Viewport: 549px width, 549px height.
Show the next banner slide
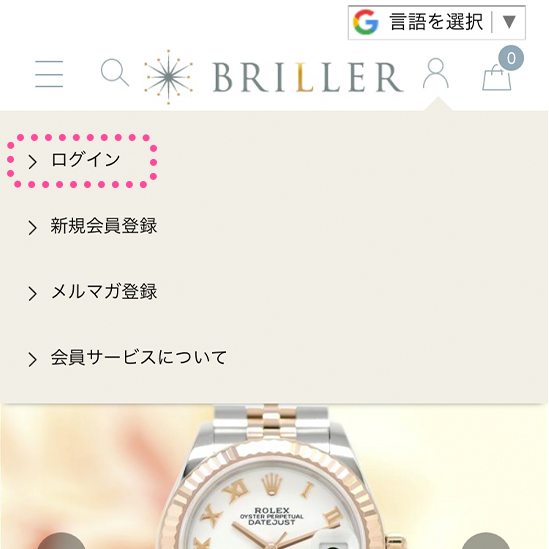coord(485,541)
